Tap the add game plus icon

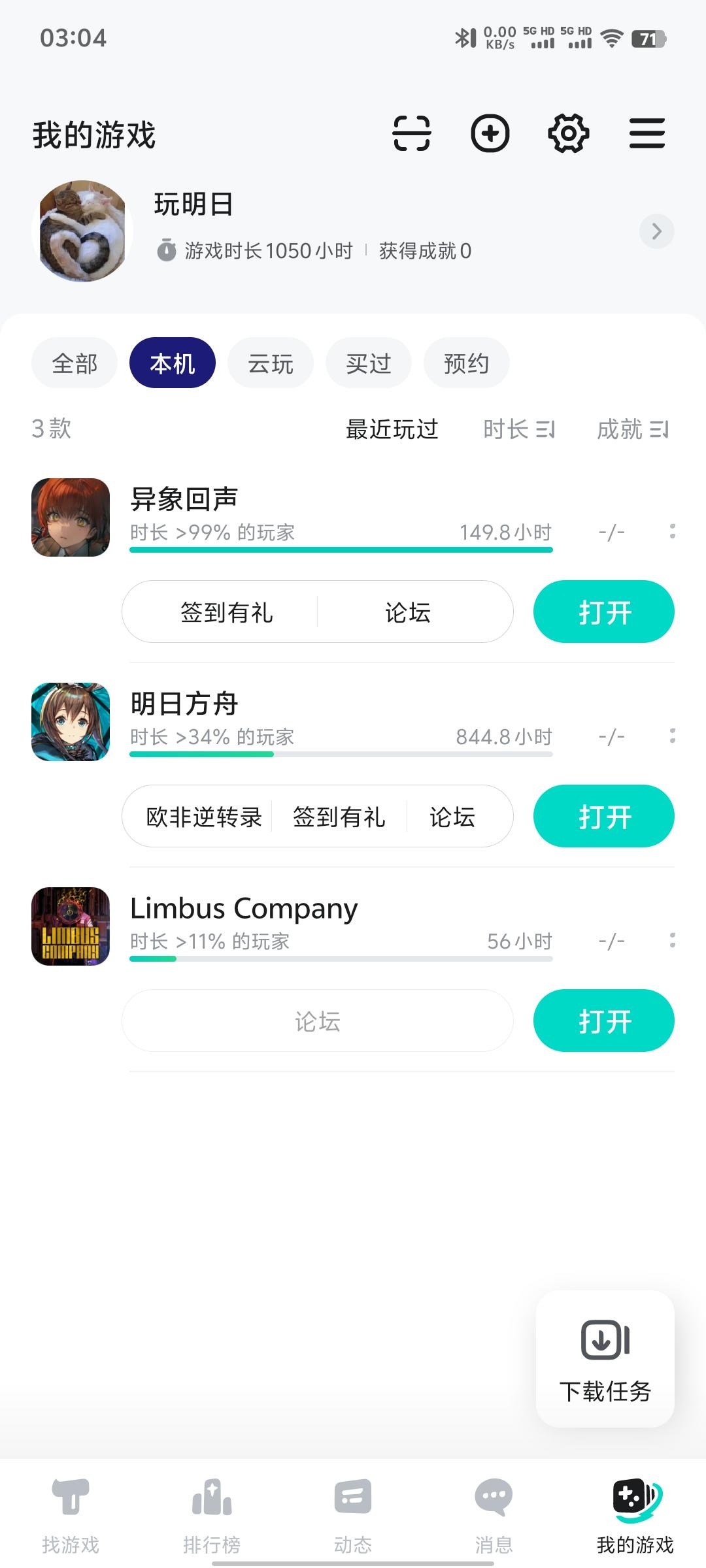coord(491,133)
